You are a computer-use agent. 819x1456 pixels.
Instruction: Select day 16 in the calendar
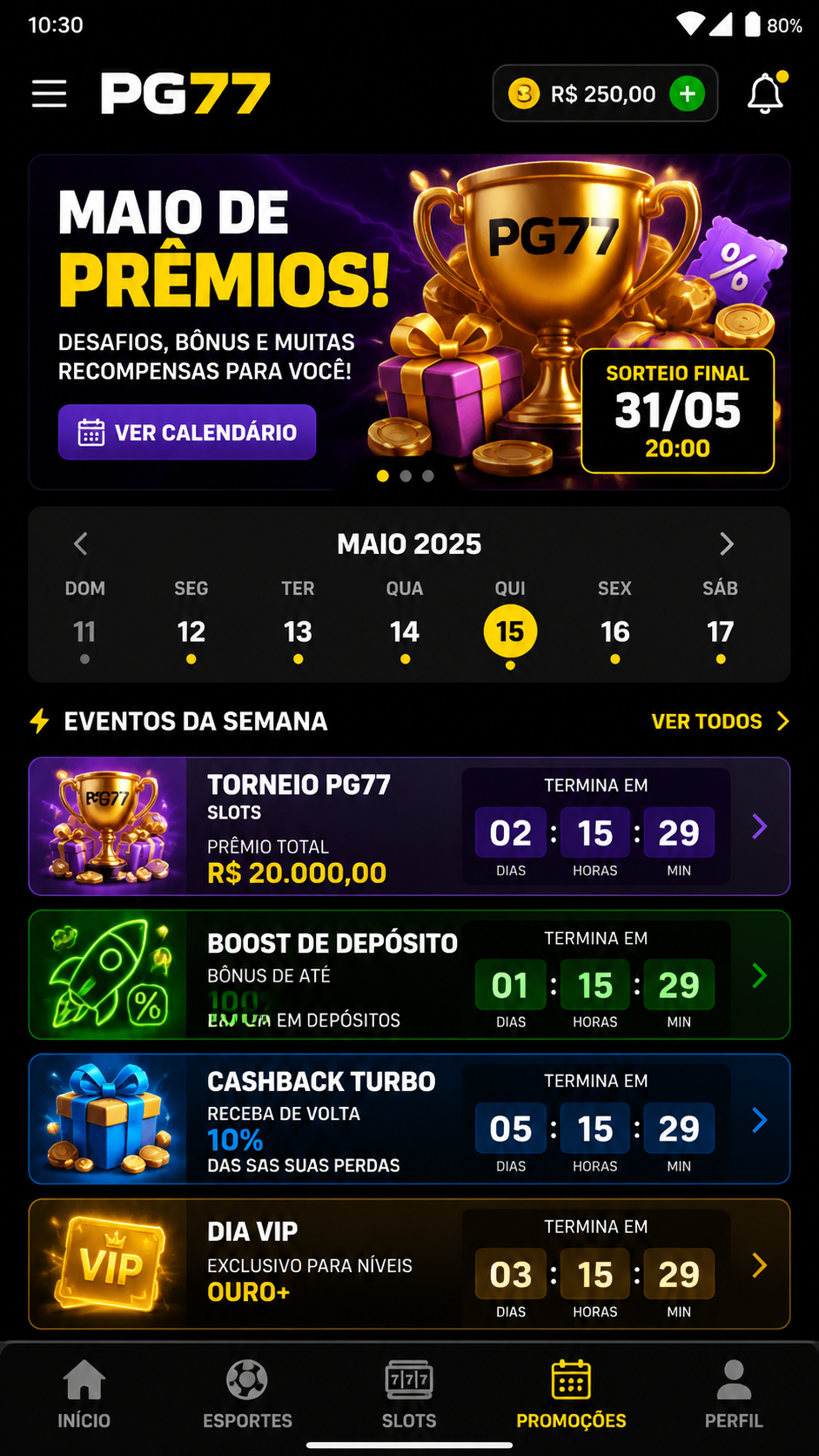click(x=615, y=633)
